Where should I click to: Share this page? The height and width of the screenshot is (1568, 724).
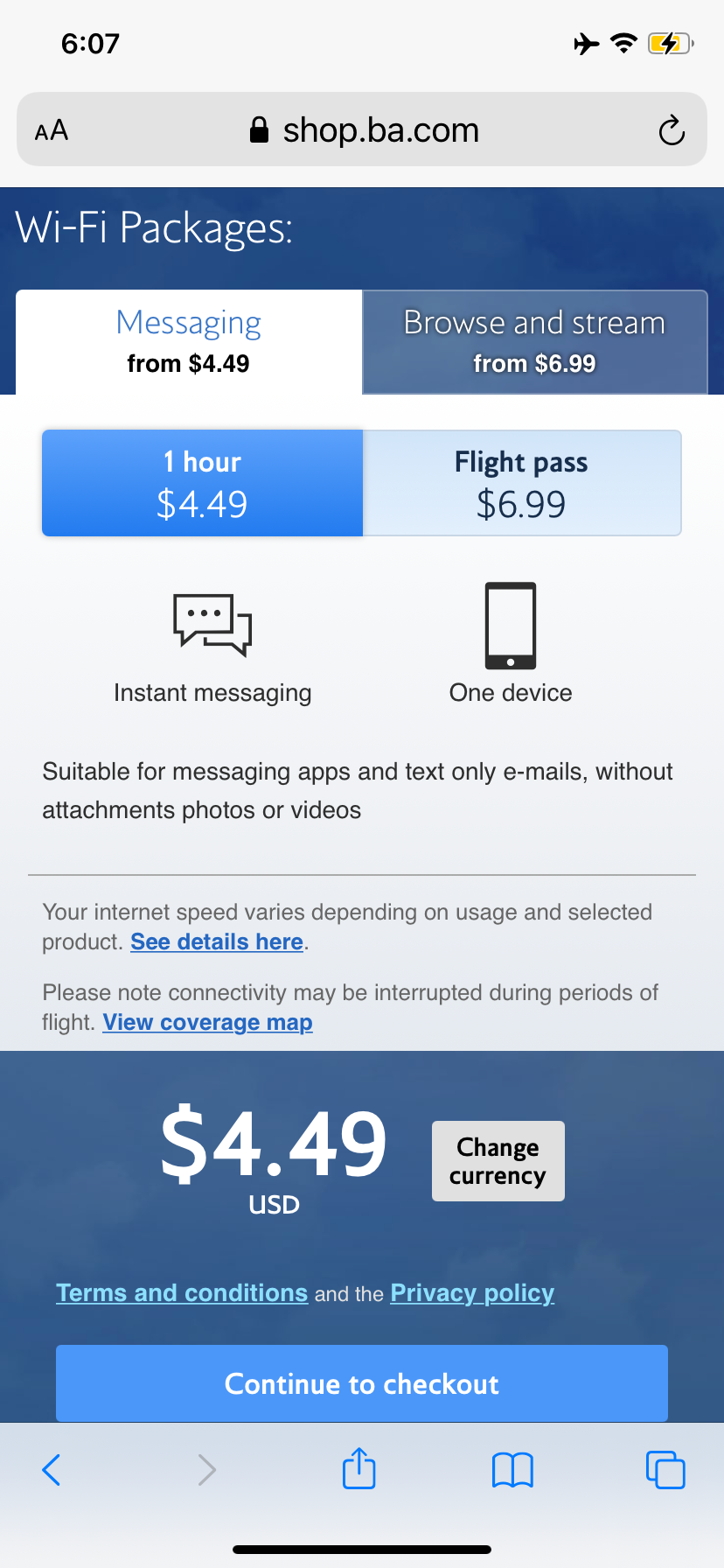[x=359, y=1468]
